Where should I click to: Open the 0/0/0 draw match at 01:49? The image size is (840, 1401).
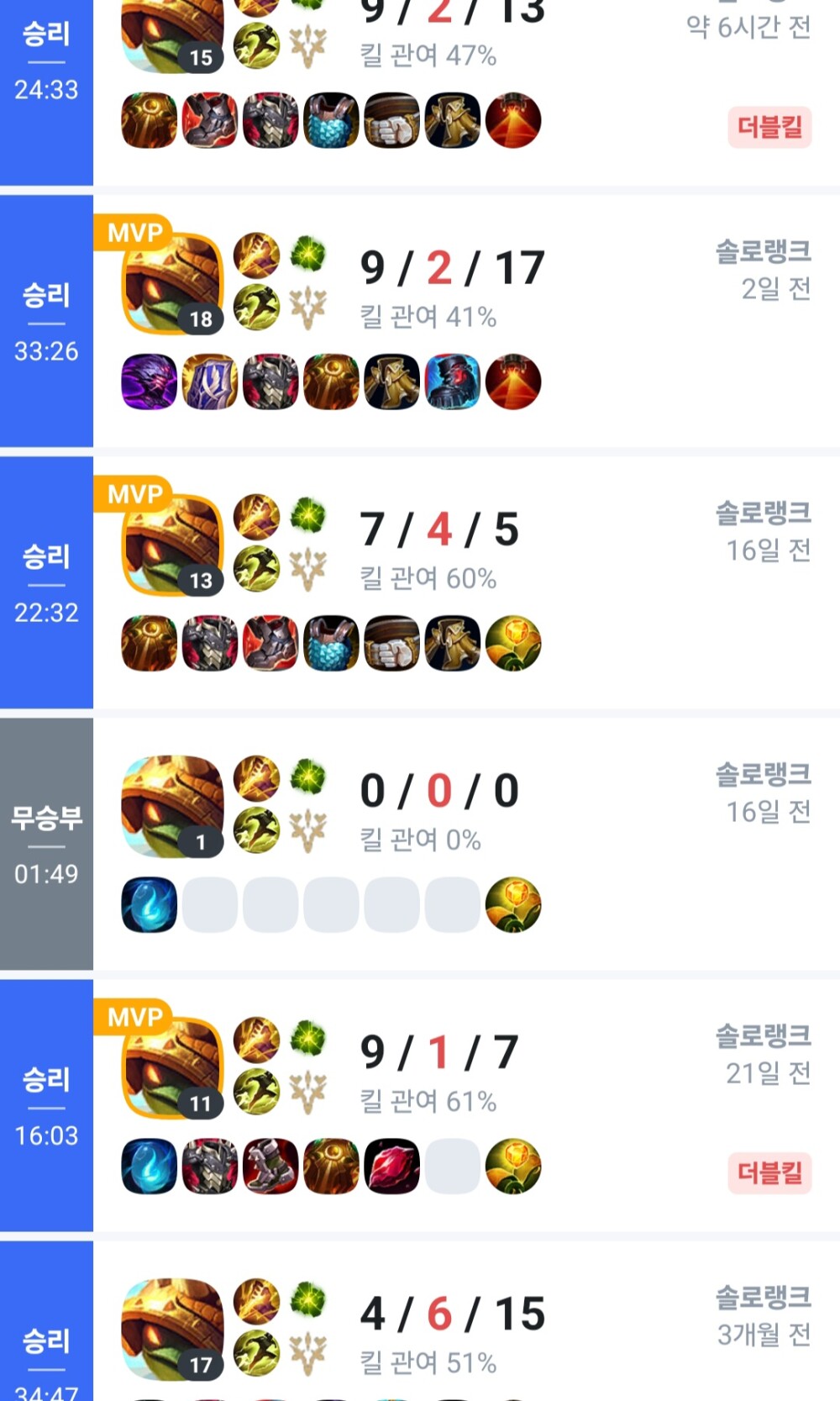(466, 844)
